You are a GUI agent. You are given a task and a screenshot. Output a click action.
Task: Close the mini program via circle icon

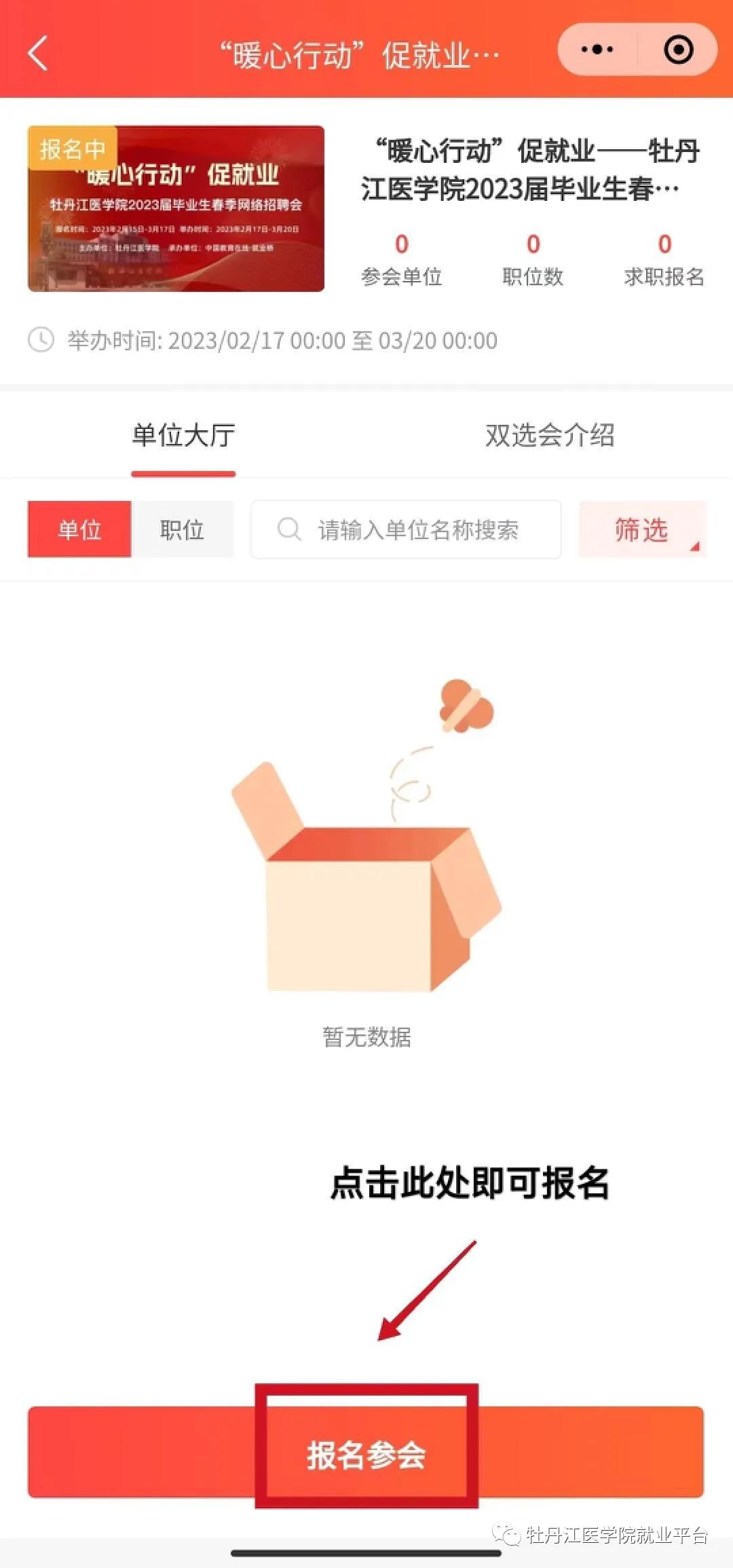click(x=678, y=50)
